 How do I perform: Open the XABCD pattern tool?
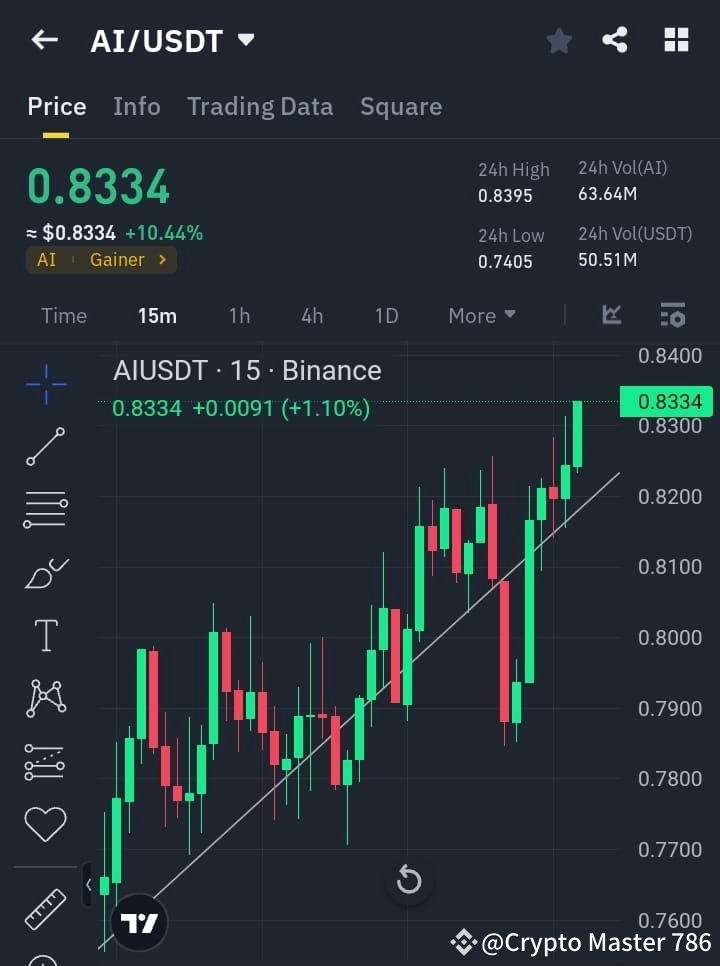(44, 698)
